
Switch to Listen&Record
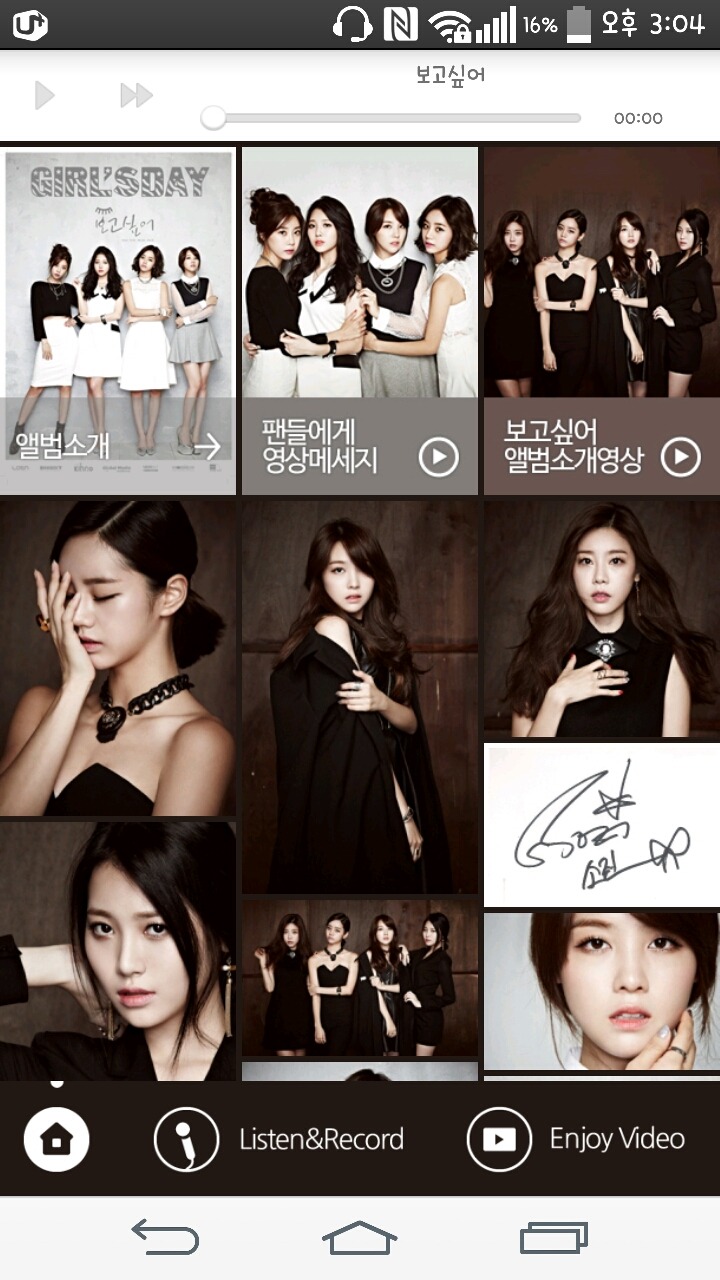point(279,1139)
